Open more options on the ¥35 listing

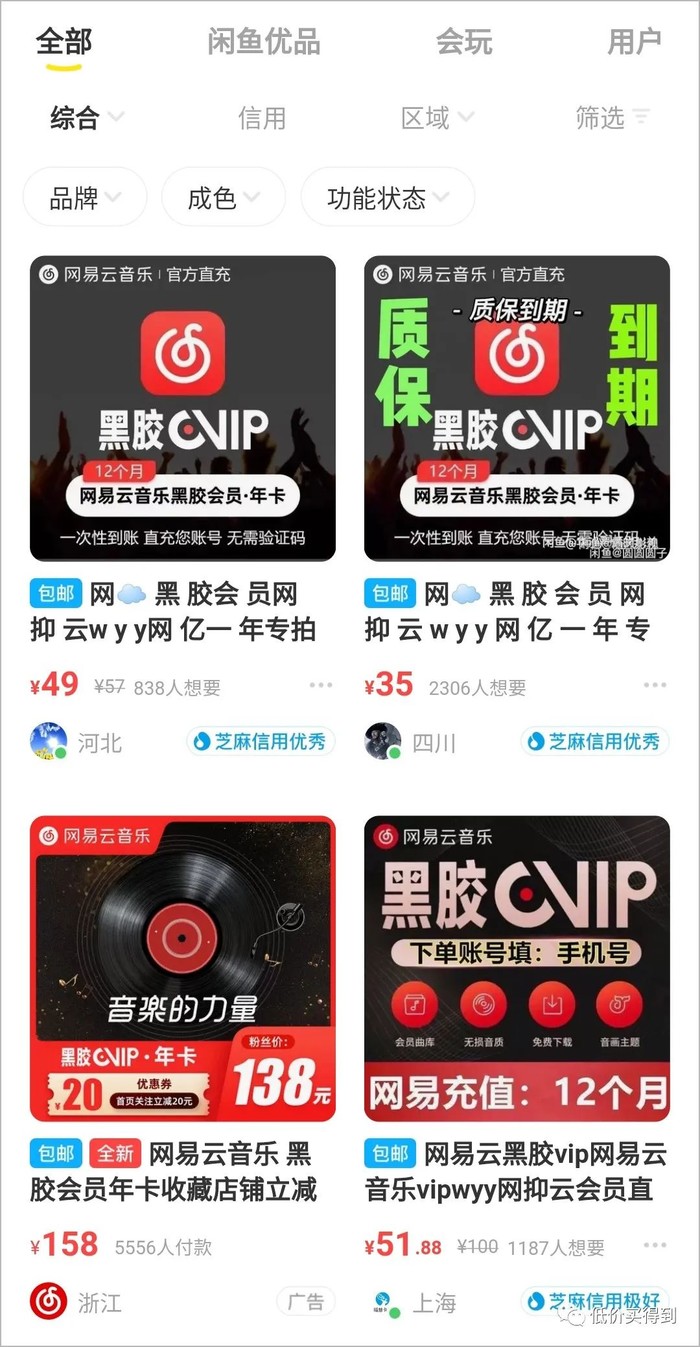coord(655,685)
